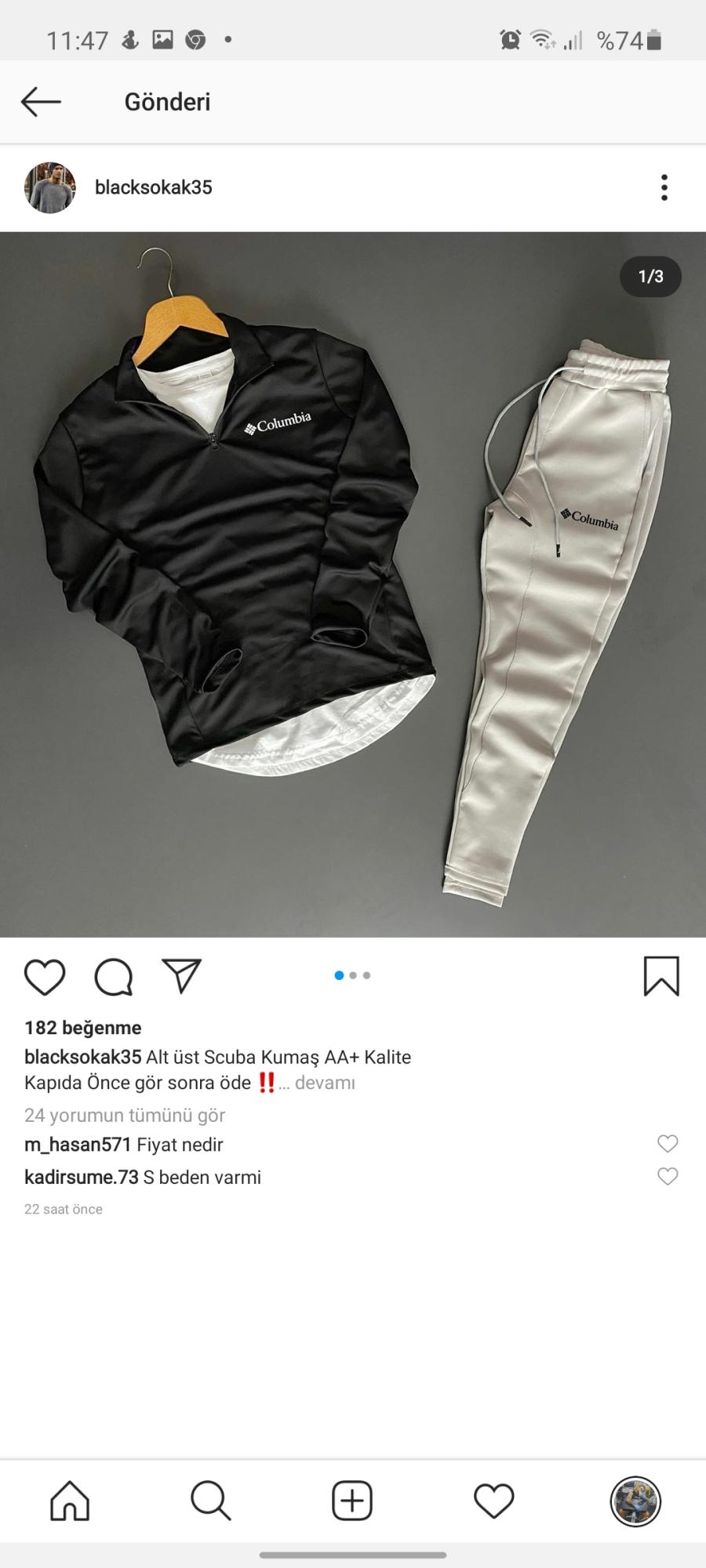The image size is (706, 1568).
Task: Open the activity heart tab
Action: [x=494, y=1501]
